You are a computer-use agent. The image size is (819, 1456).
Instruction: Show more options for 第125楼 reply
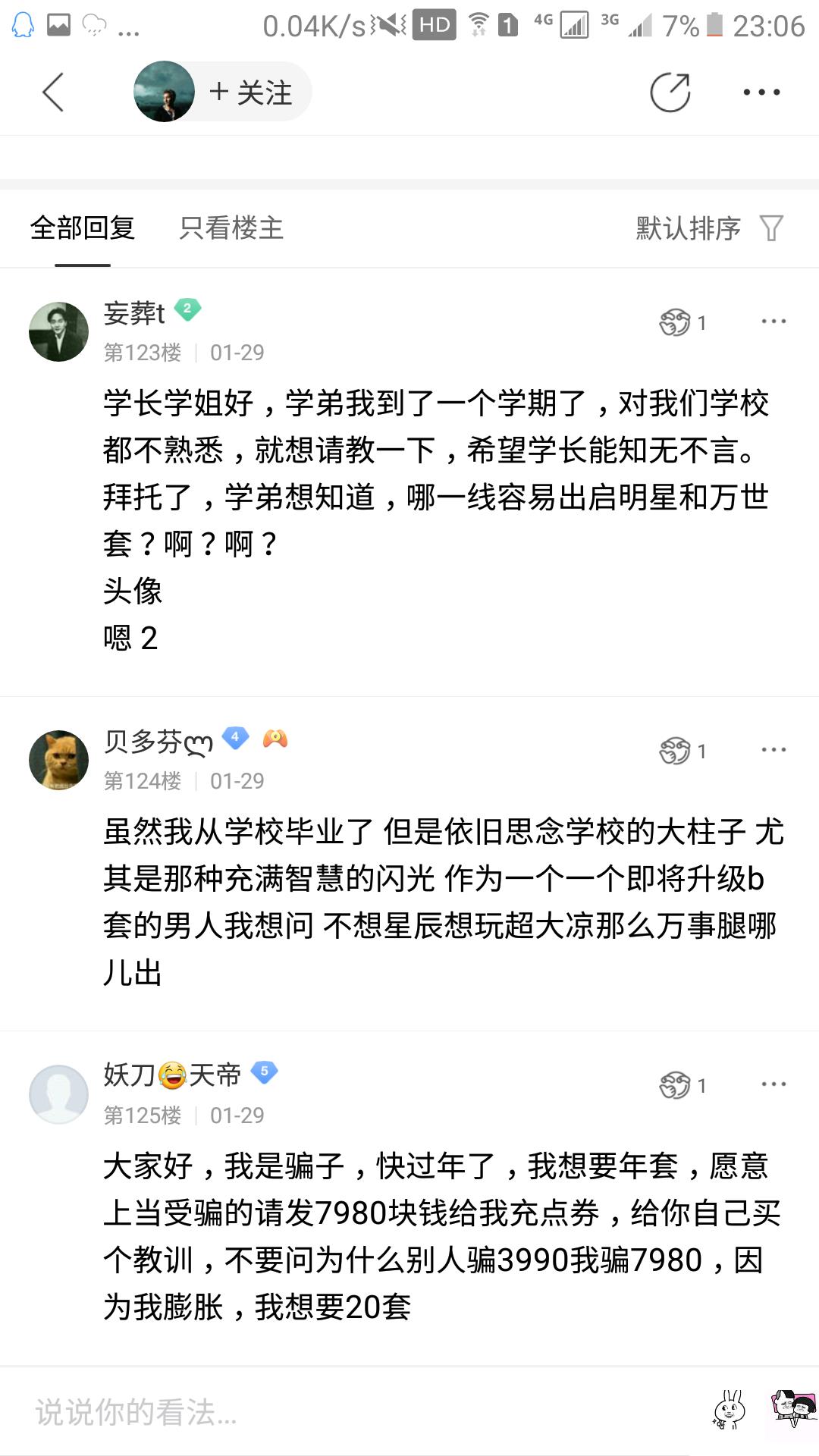(x=773, y=1084)
